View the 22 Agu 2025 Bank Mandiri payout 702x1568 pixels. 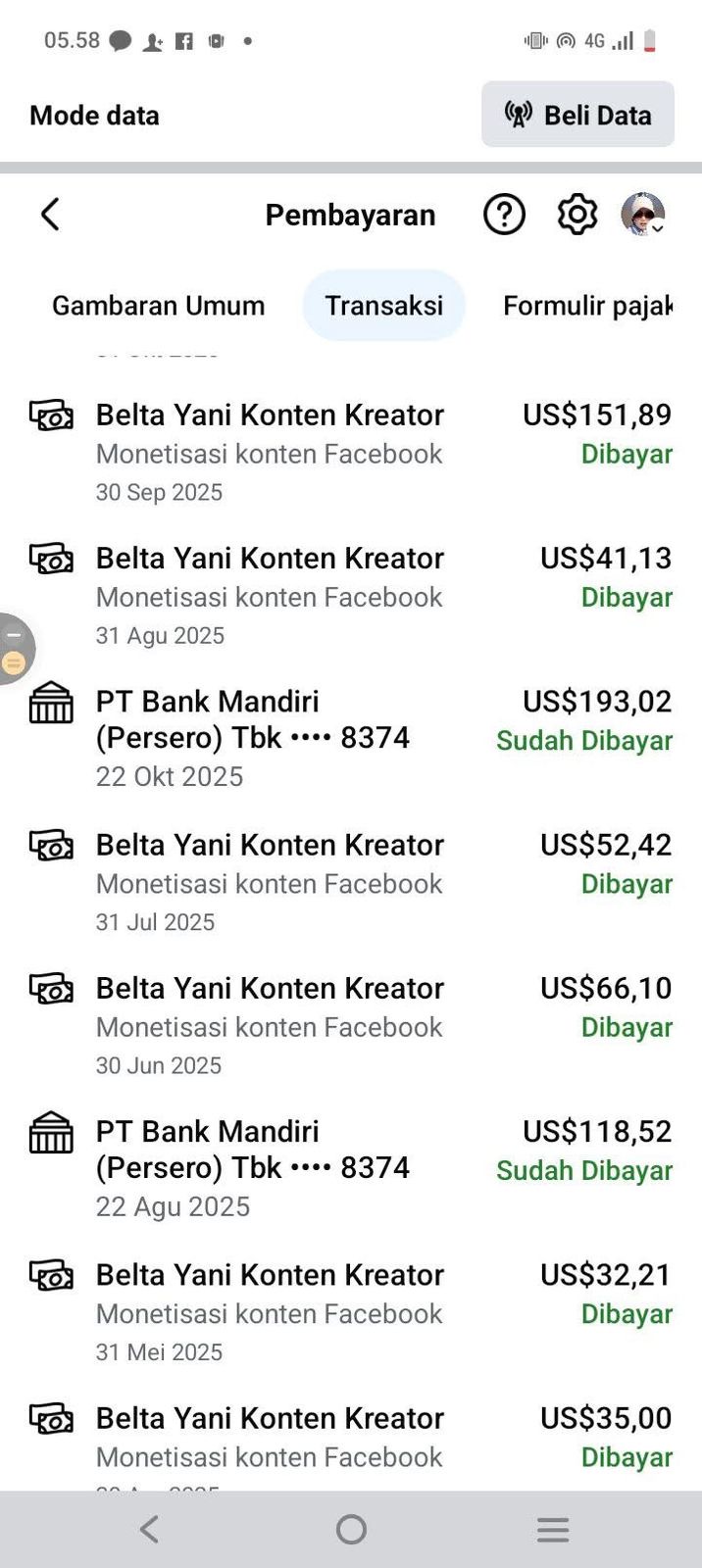tap(350, 1168)
